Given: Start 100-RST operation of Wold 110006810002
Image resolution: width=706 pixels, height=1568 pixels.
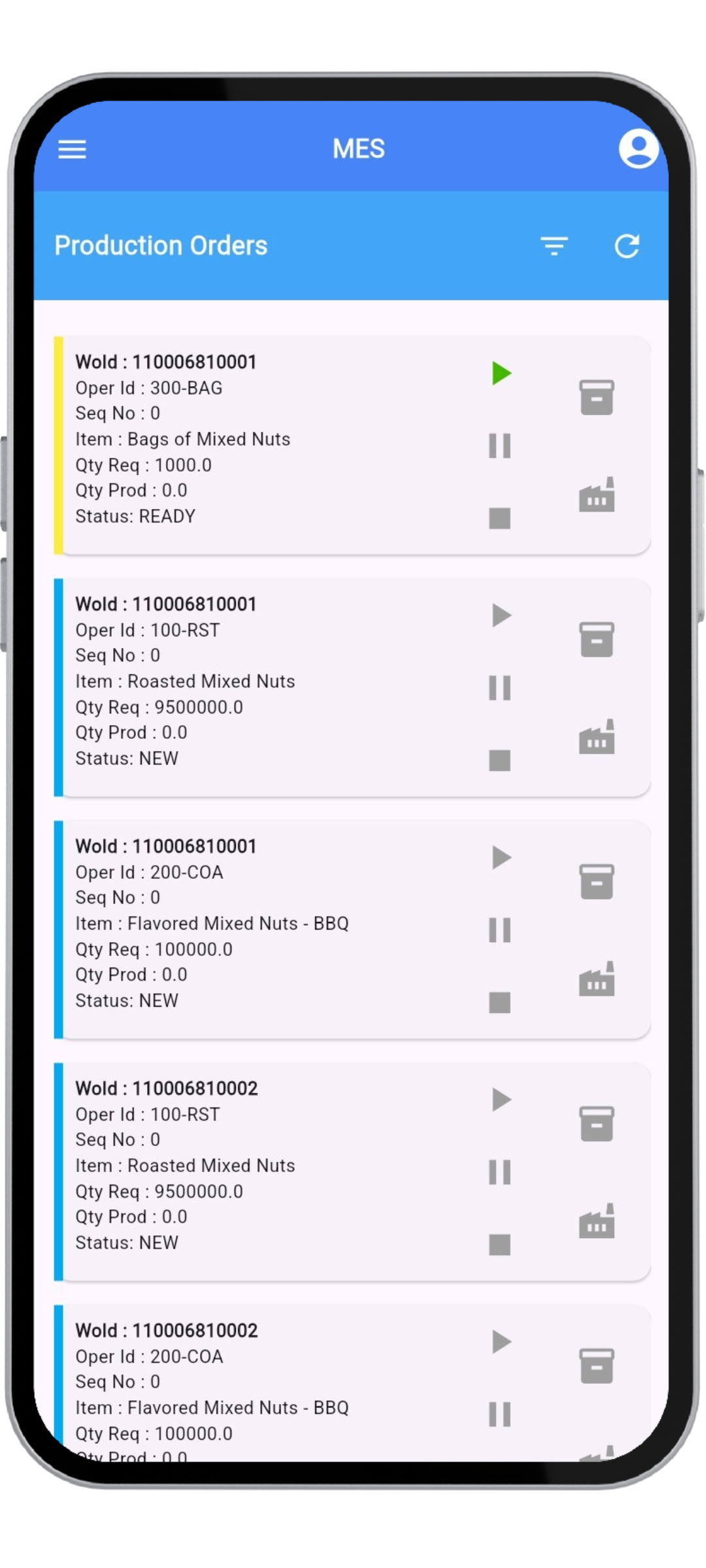Looking at the screenshot, I should pos(501,1100).
